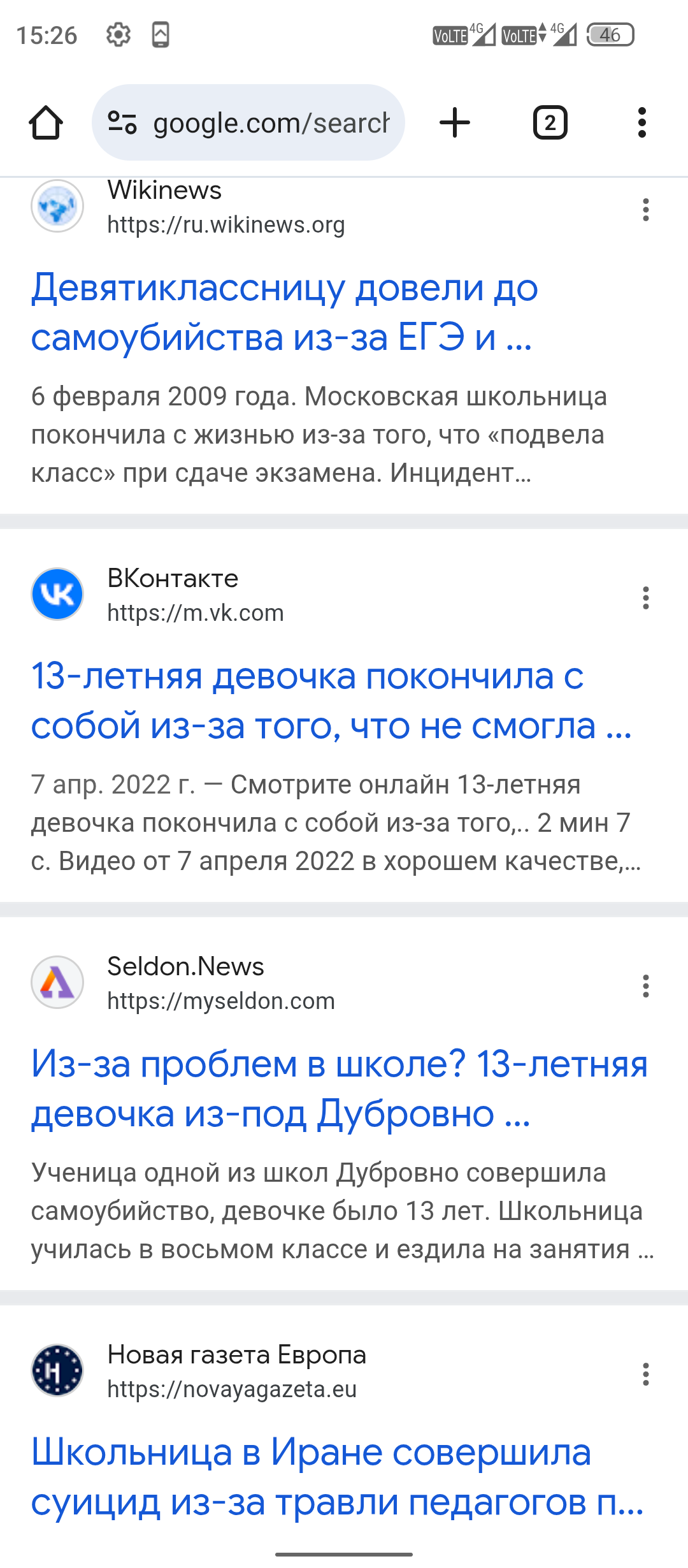
Task: Show more options for the ВКонтакте result
Action: tap(646, 598)
